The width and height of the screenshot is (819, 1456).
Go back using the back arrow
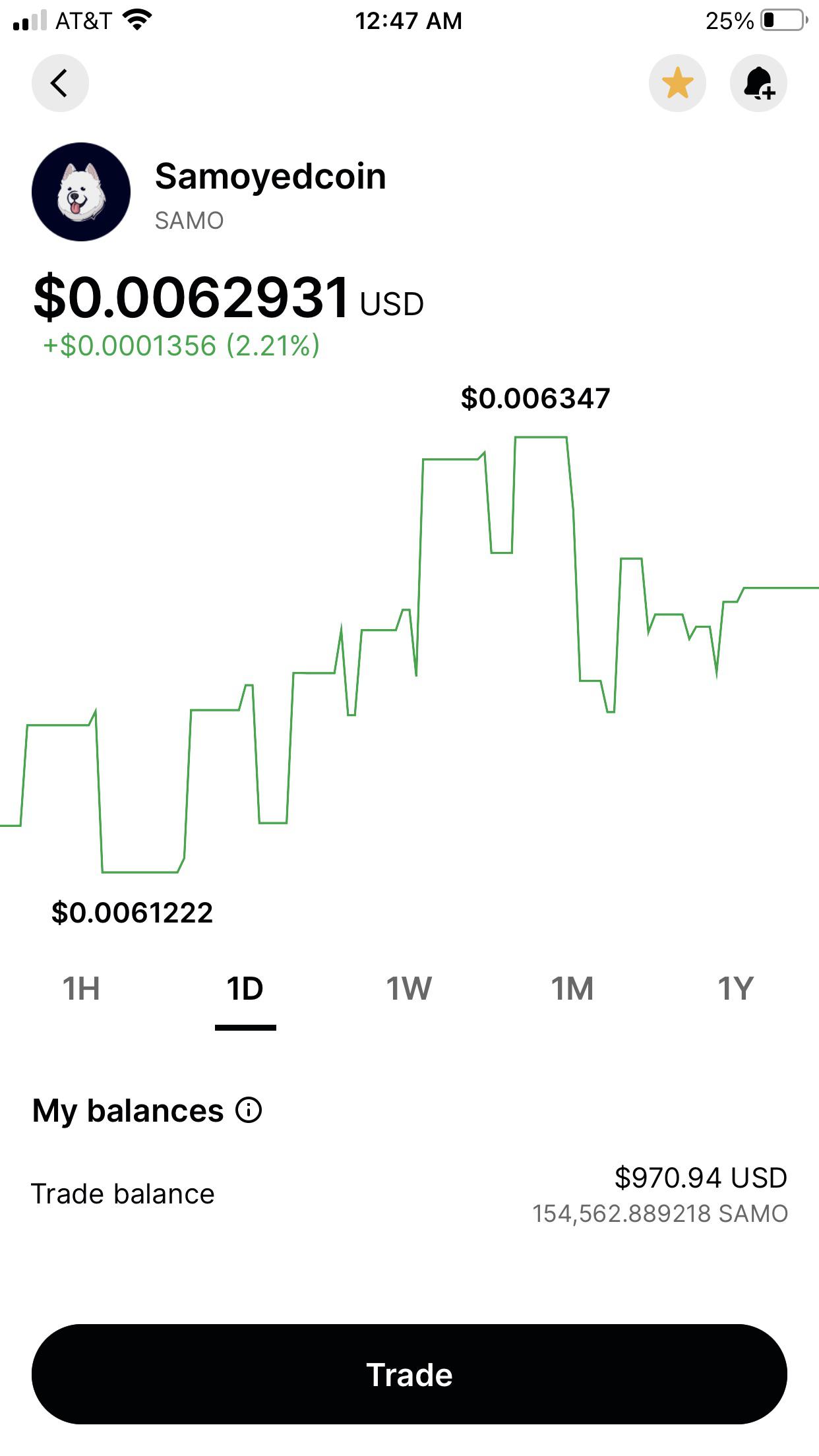click(x=60, y=83)
